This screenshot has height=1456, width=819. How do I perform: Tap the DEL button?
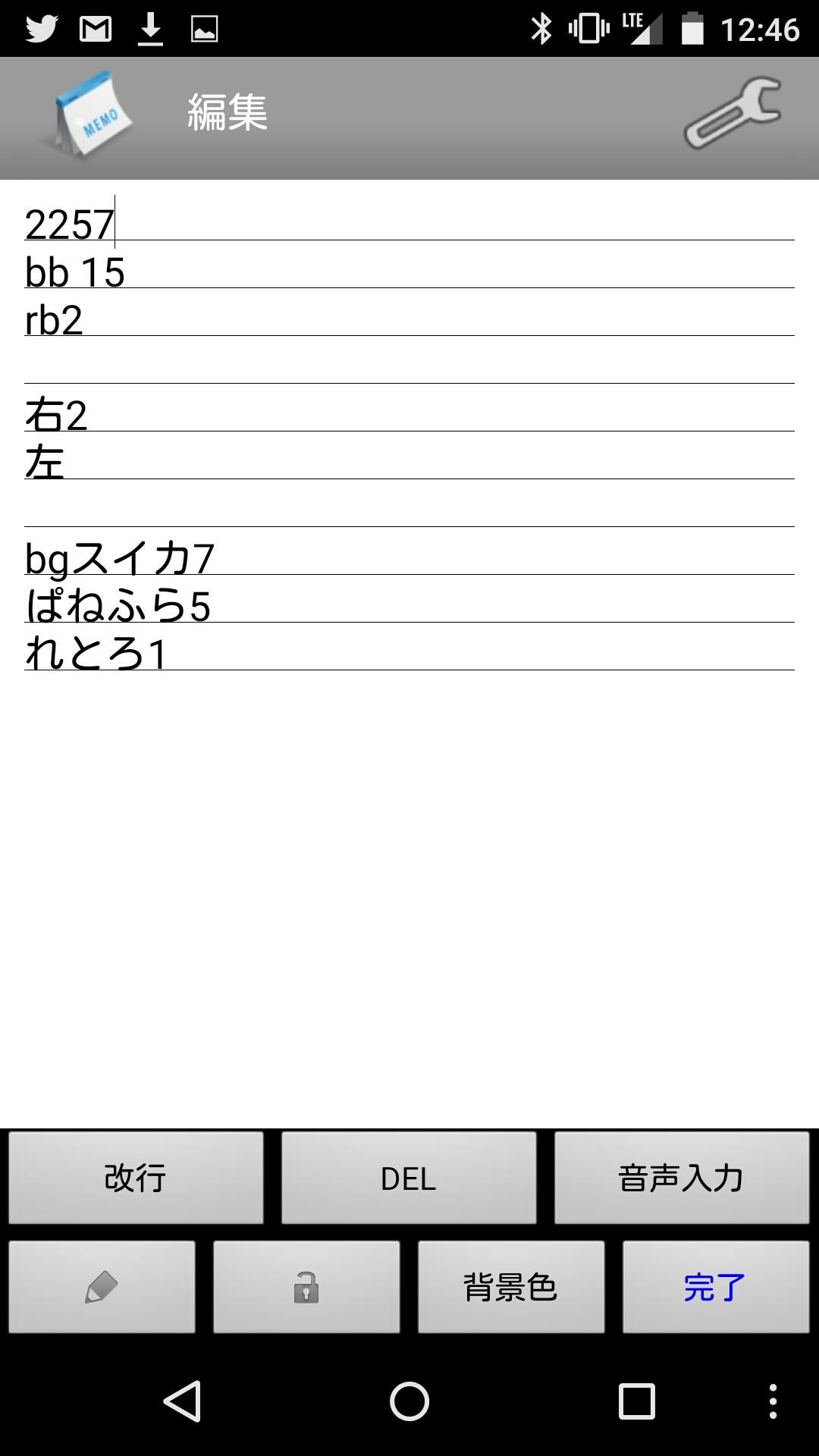pyautogui.click(x=409, y=1178)
